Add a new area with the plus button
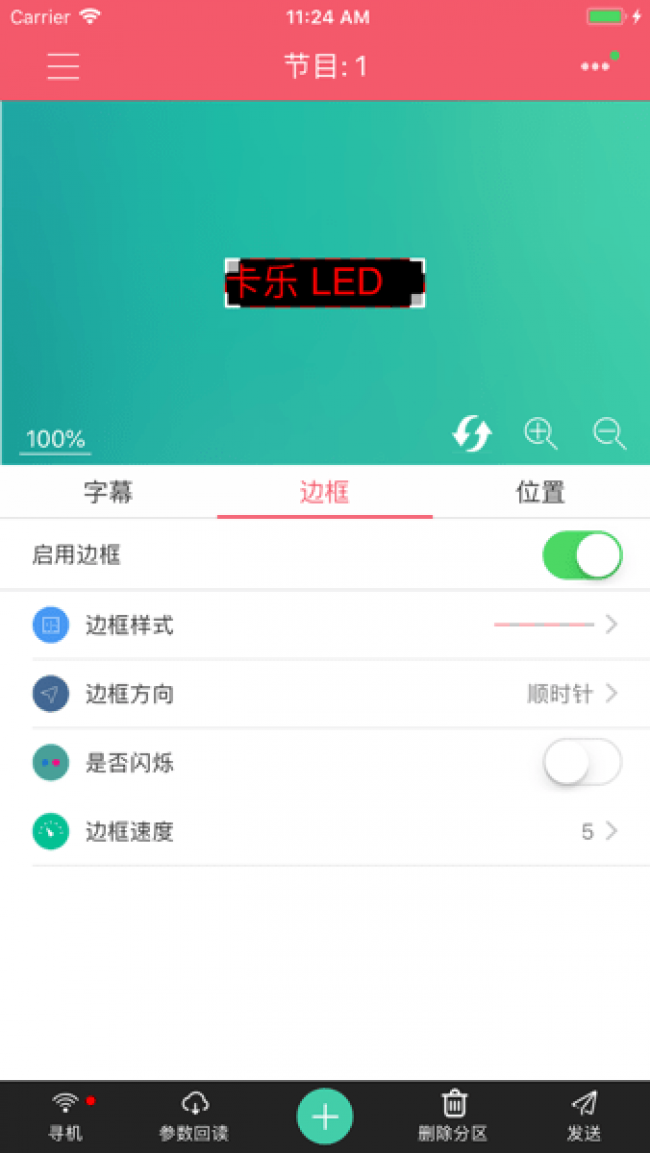 [325, 1116]
